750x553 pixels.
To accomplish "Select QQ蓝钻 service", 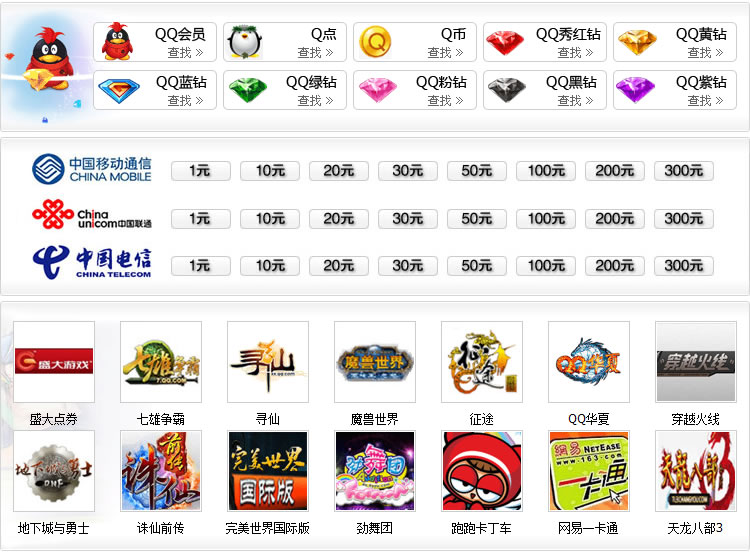I will point(155,90).
